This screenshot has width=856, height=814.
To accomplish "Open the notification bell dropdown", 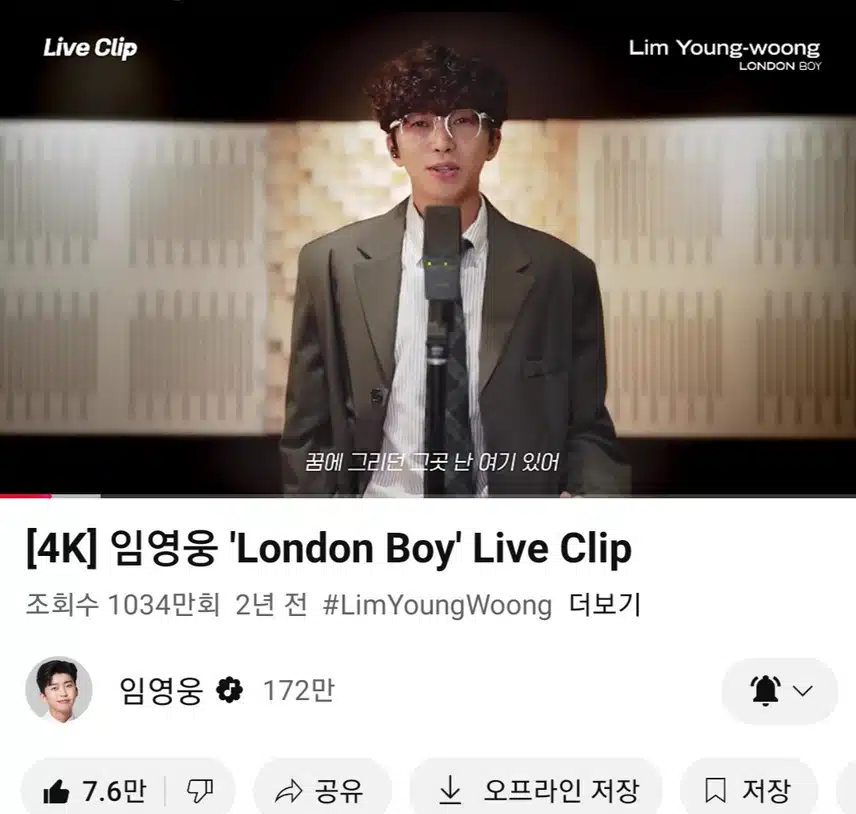I will tap(780, 690).
